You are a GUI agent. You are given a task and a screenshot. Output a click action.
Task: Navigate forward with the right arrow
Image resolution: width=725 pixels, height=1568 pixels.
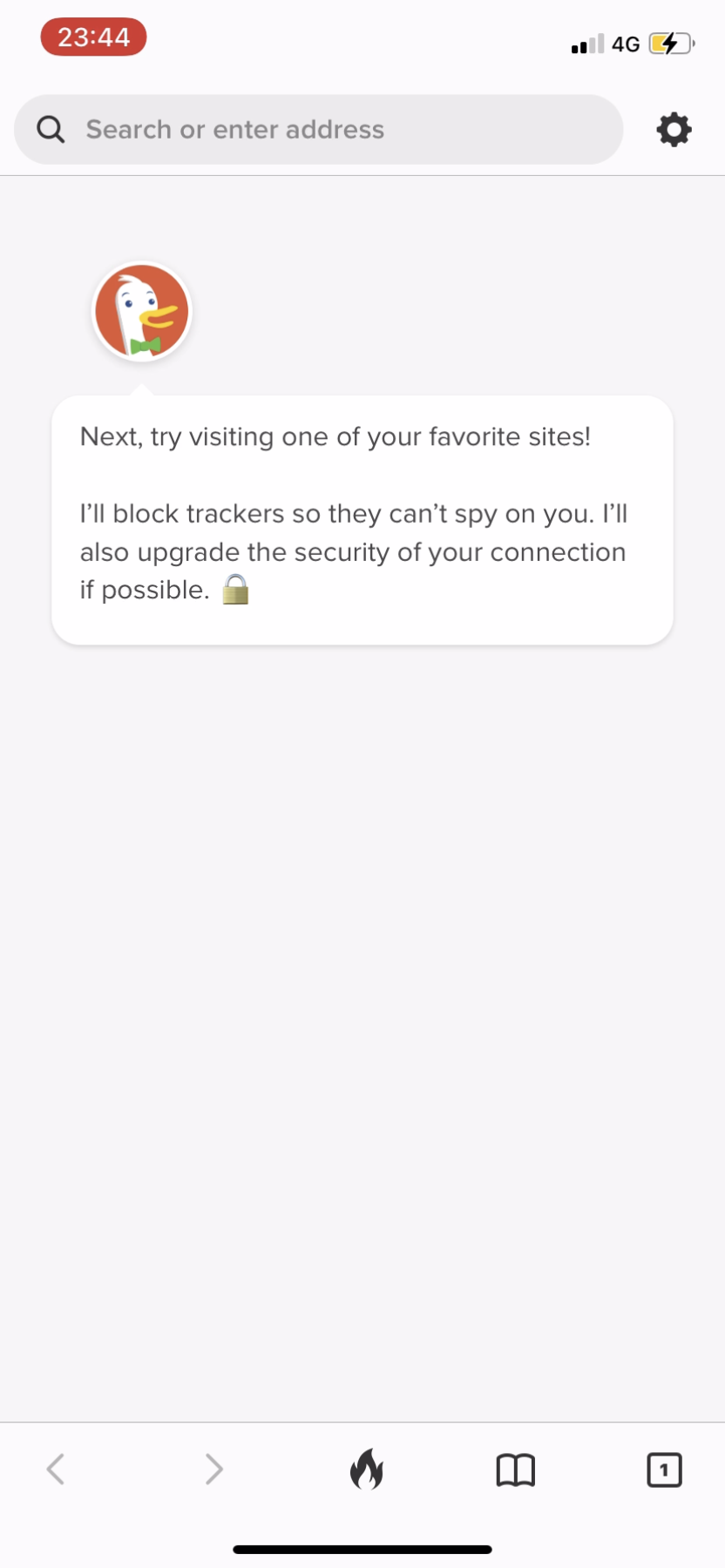213,1470
